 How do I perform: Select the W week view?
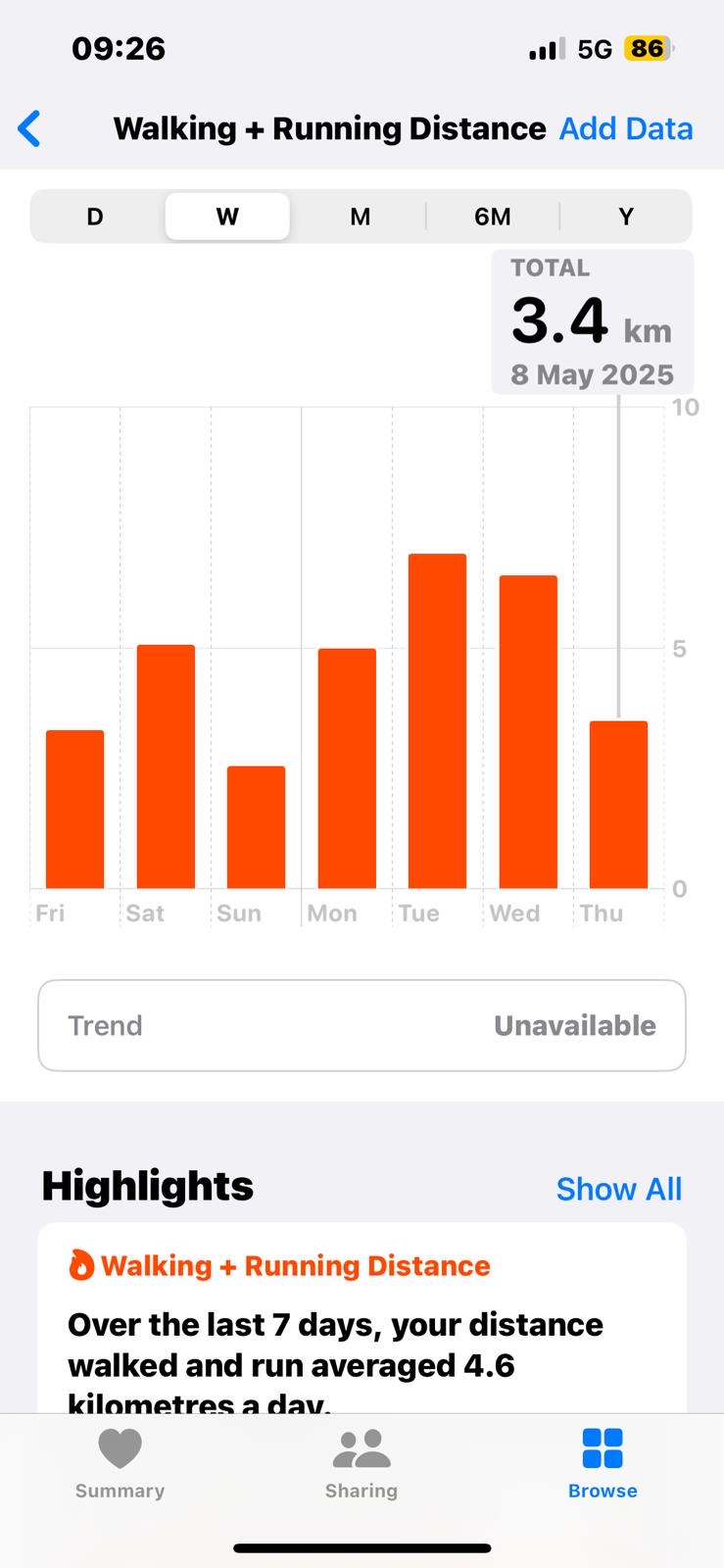pyautogui.click(x=227, y=217)
